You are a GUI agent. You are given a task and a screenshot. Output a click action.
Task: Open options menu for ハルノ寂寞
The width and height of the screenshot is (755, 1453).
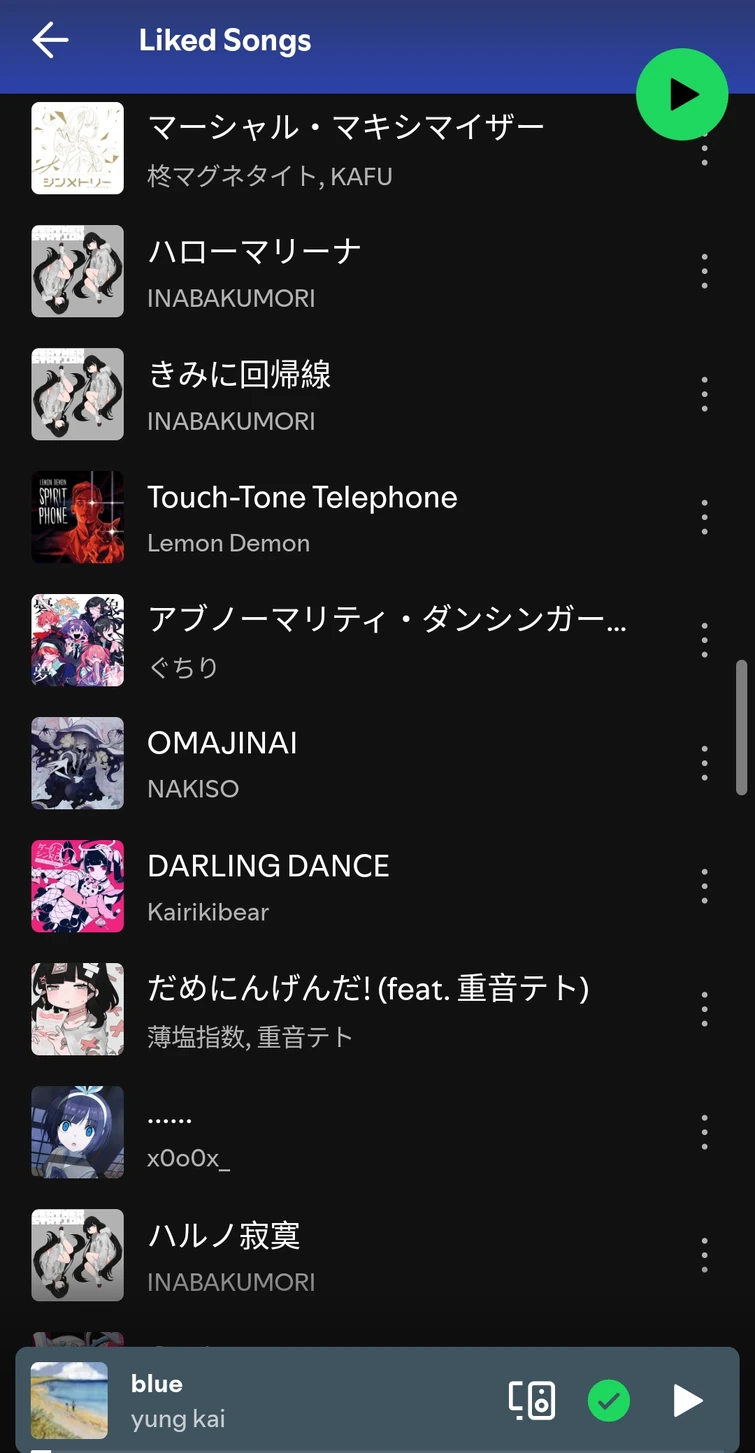(x=704, y=1255)
